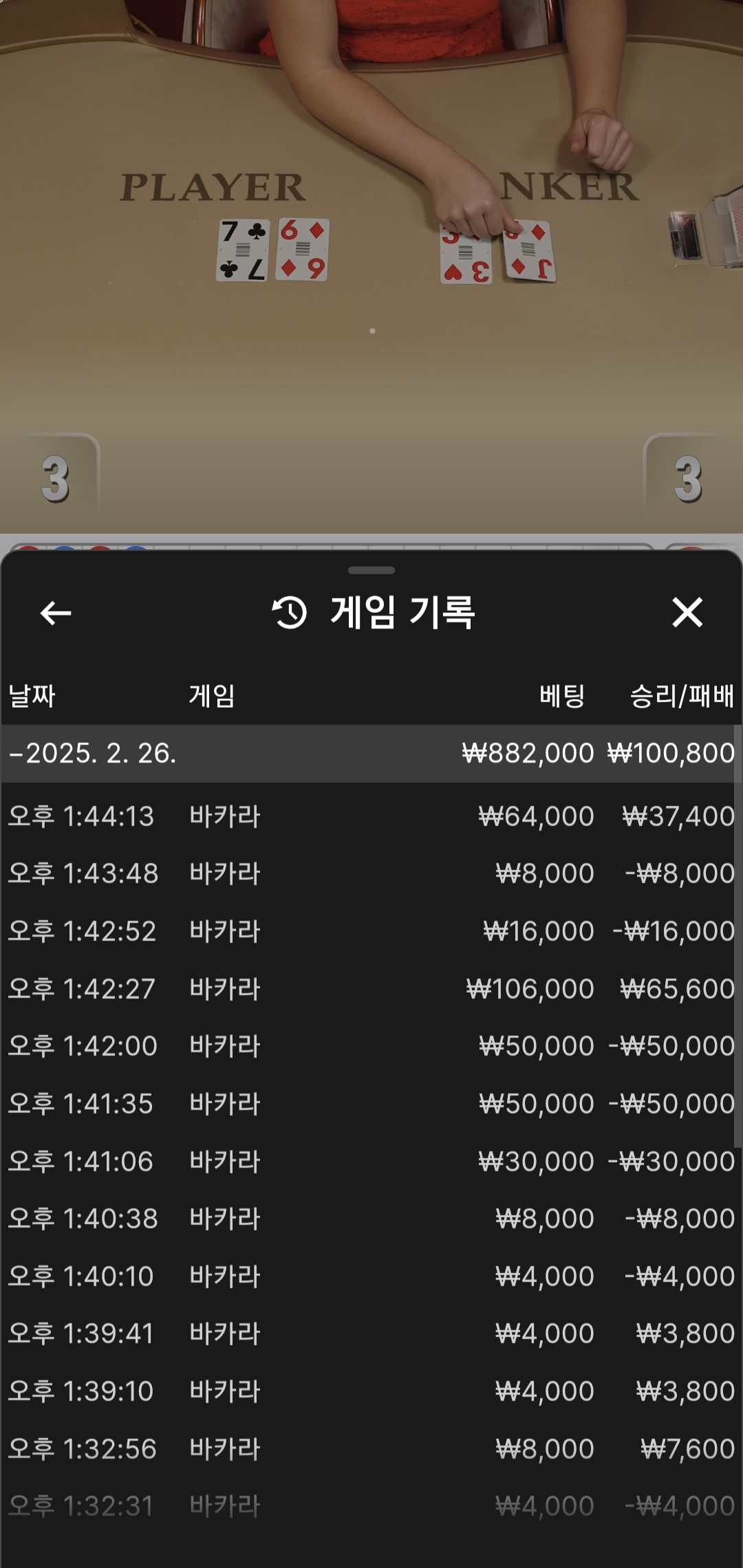Viewport: 743px width, 1568px height.
Task: Close the 게임 기록 panel
Action: click(x=687, y=612)
